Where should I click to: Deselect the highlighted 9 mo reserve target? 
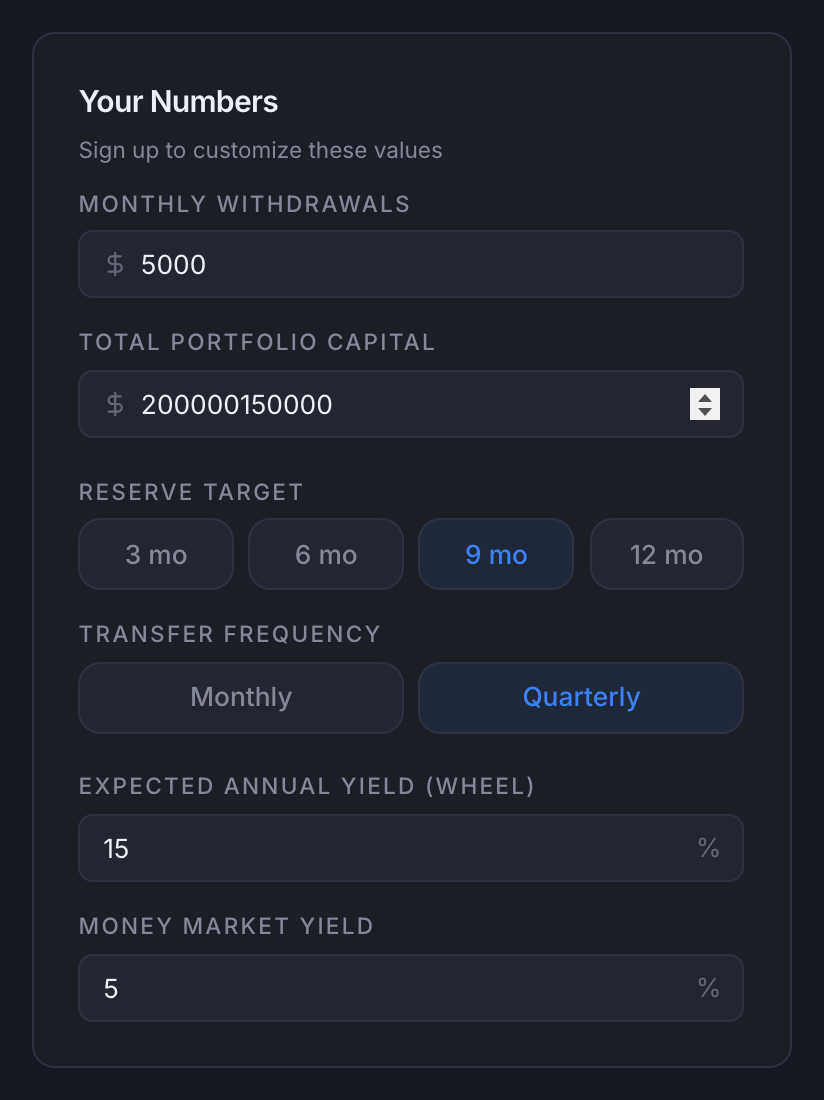pyautogui.click(x=495, y=554)
